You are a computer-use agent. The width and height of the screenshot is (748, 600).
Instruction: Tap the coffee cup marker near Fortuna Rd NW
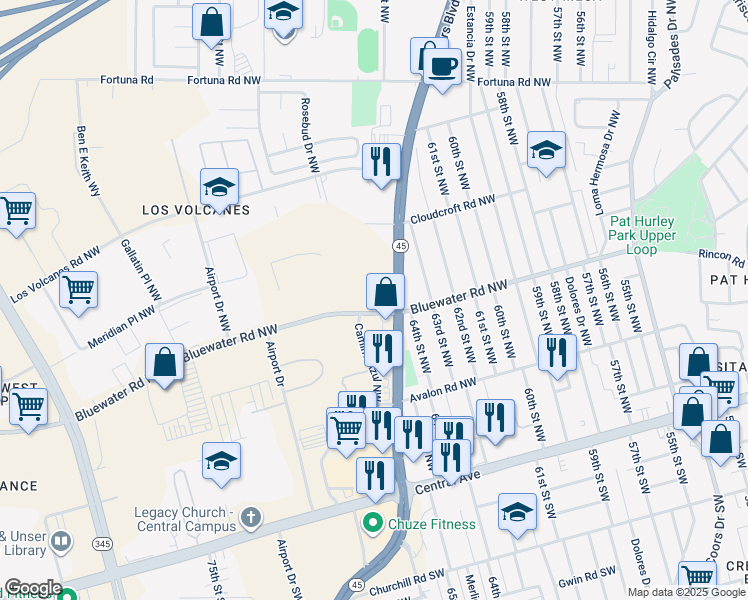[x=441, y=68]
